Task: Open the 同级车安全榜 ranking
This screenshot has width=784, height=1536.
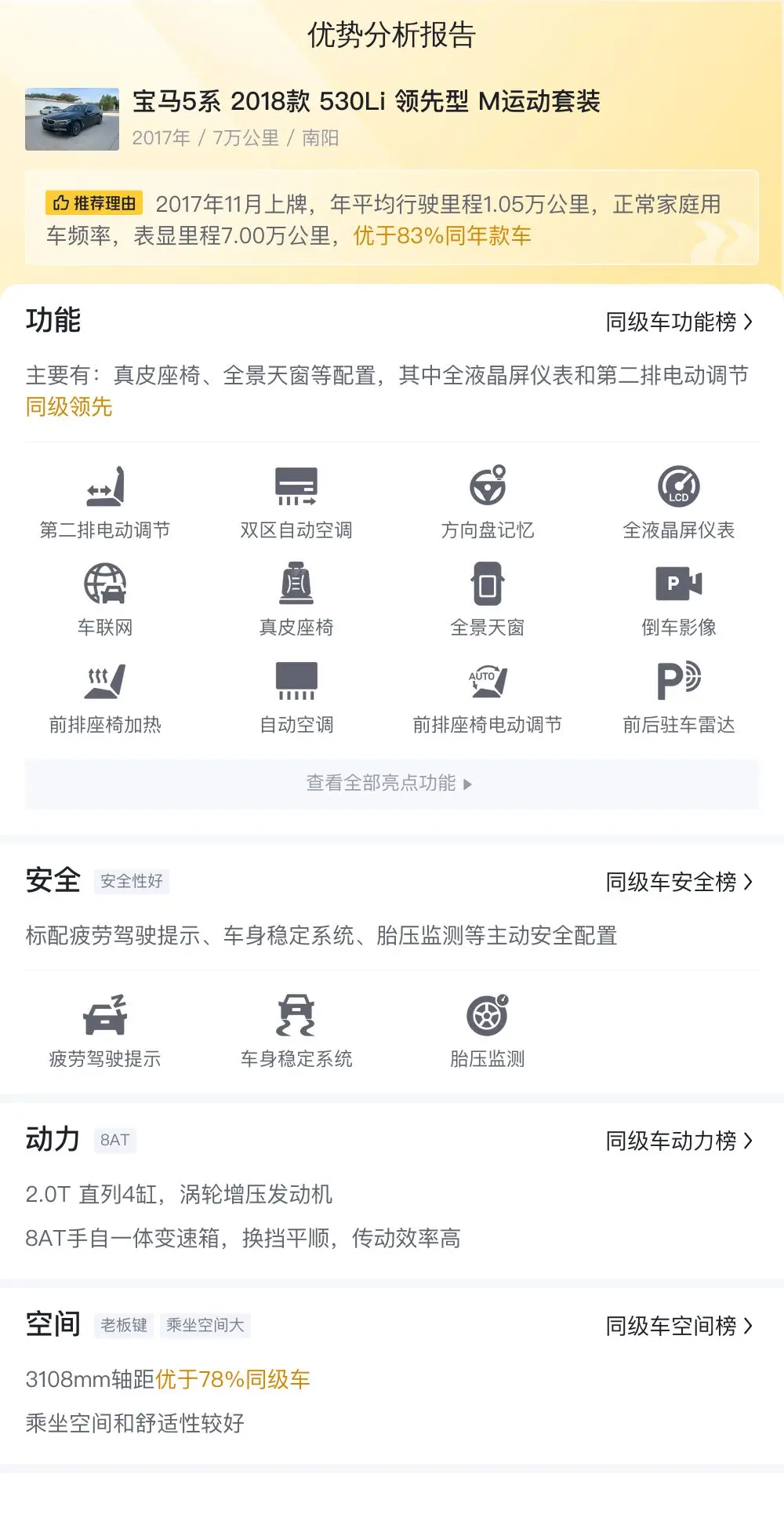Action: pos(679,882)
